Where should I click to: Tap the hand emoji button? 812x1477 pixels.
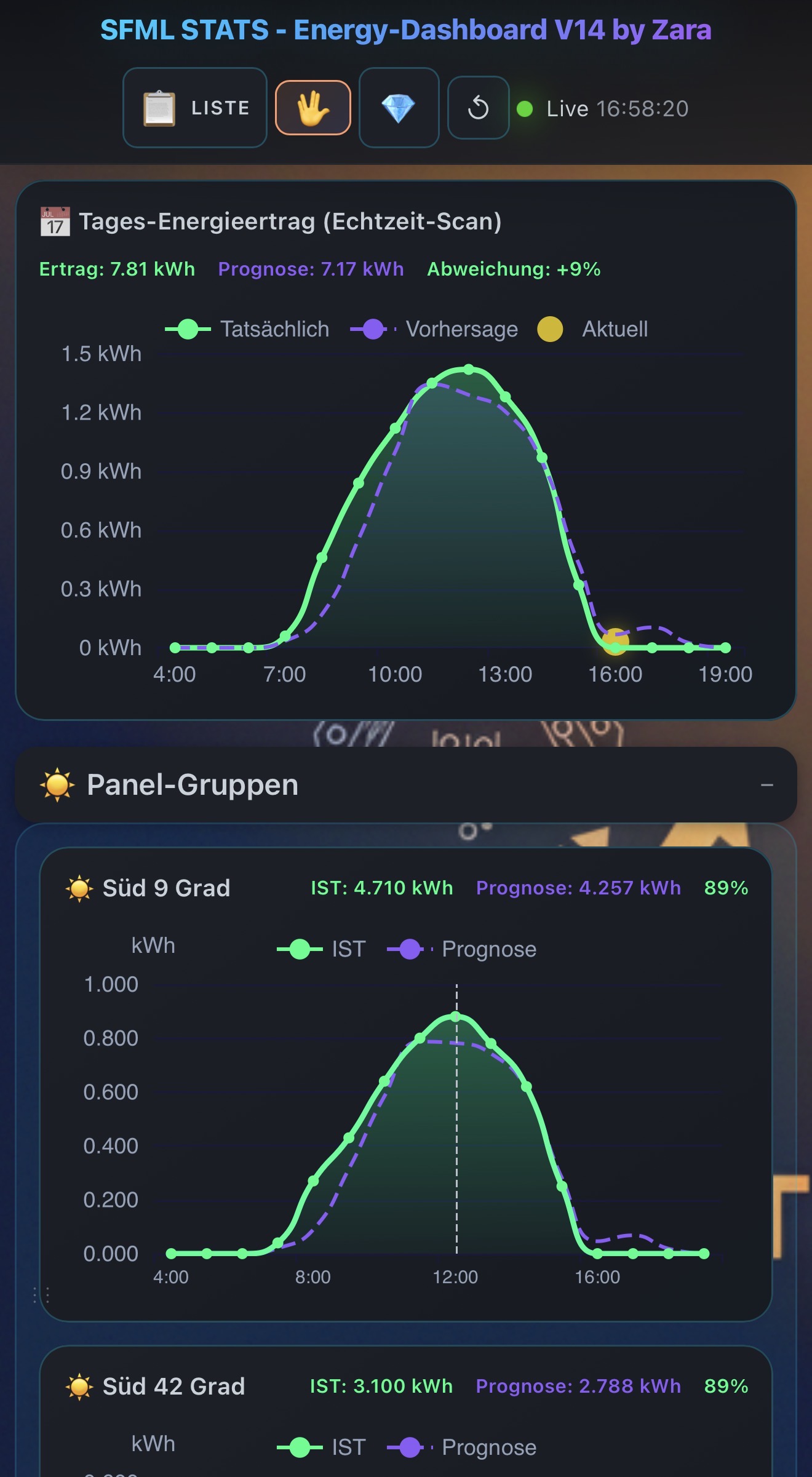pos(312,108)
